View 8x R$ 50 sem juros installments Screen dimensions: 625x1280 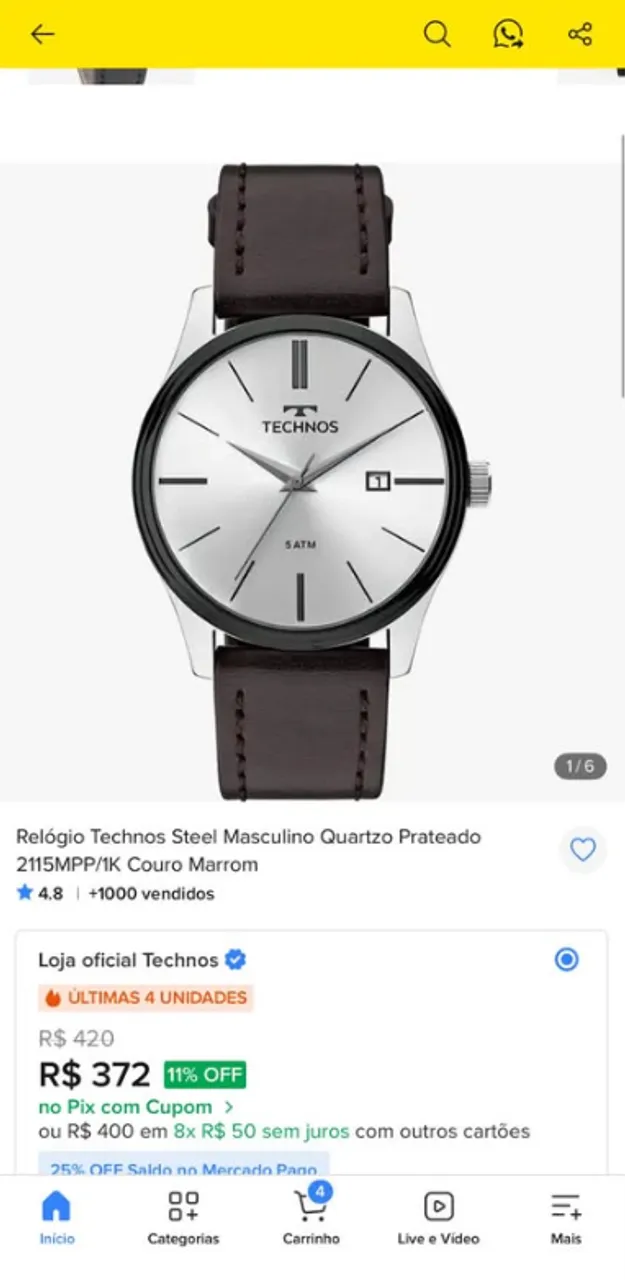[x=261, y=1132]
